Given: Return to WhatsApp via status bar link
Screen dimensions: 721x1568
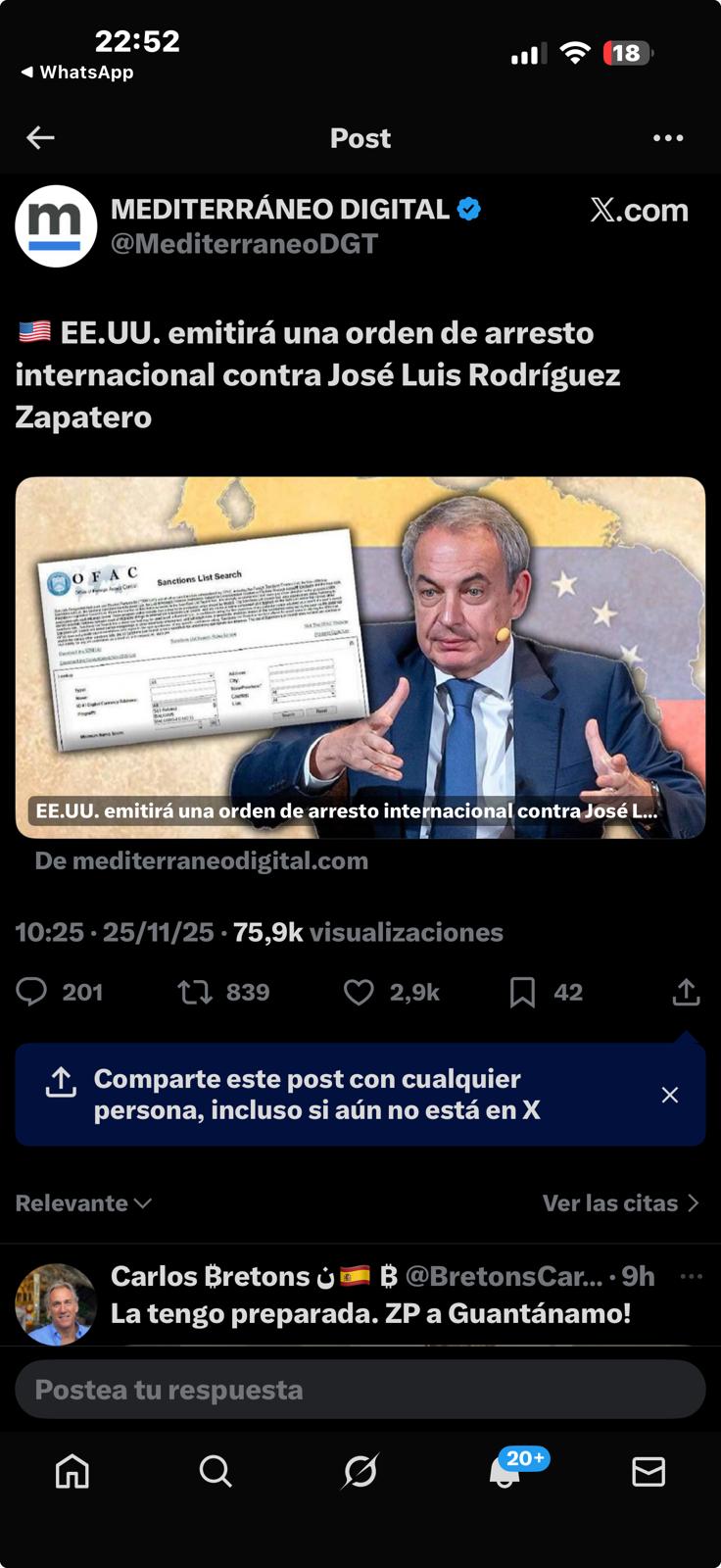Looking at the screenshot, I should tap(76, 73).
